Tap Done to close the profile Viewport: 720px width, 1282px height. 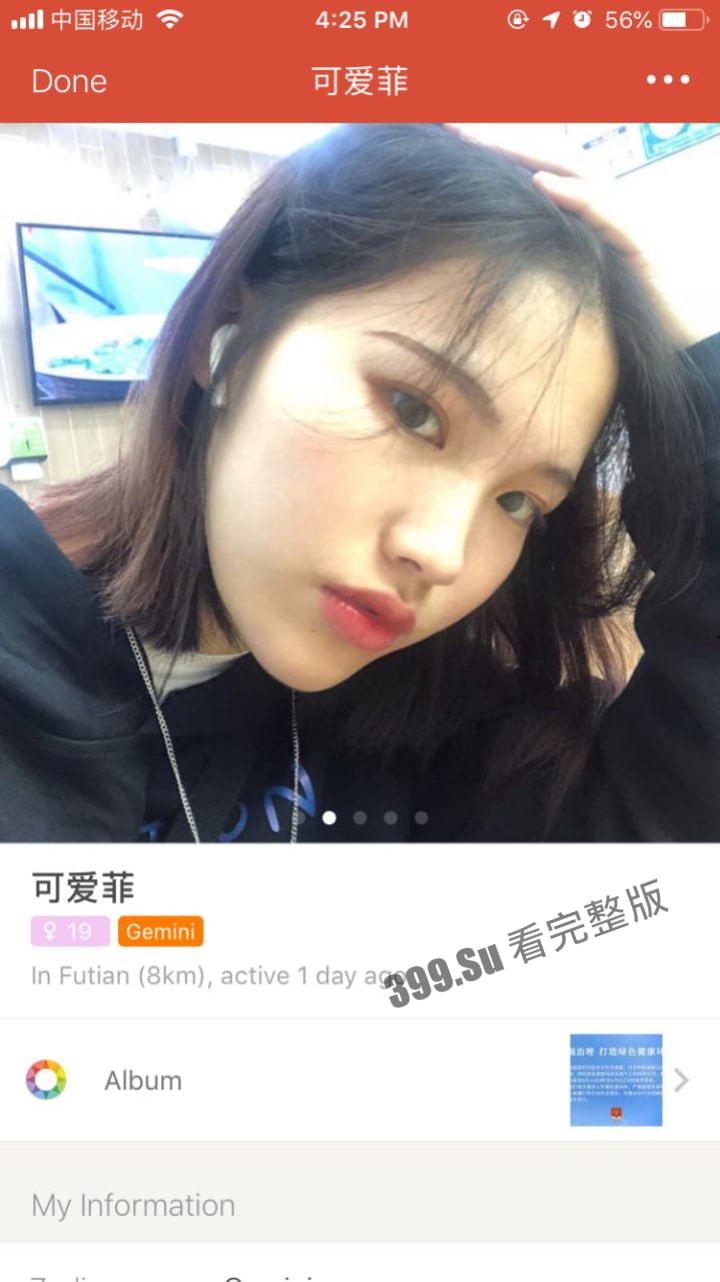pos(68,81)
